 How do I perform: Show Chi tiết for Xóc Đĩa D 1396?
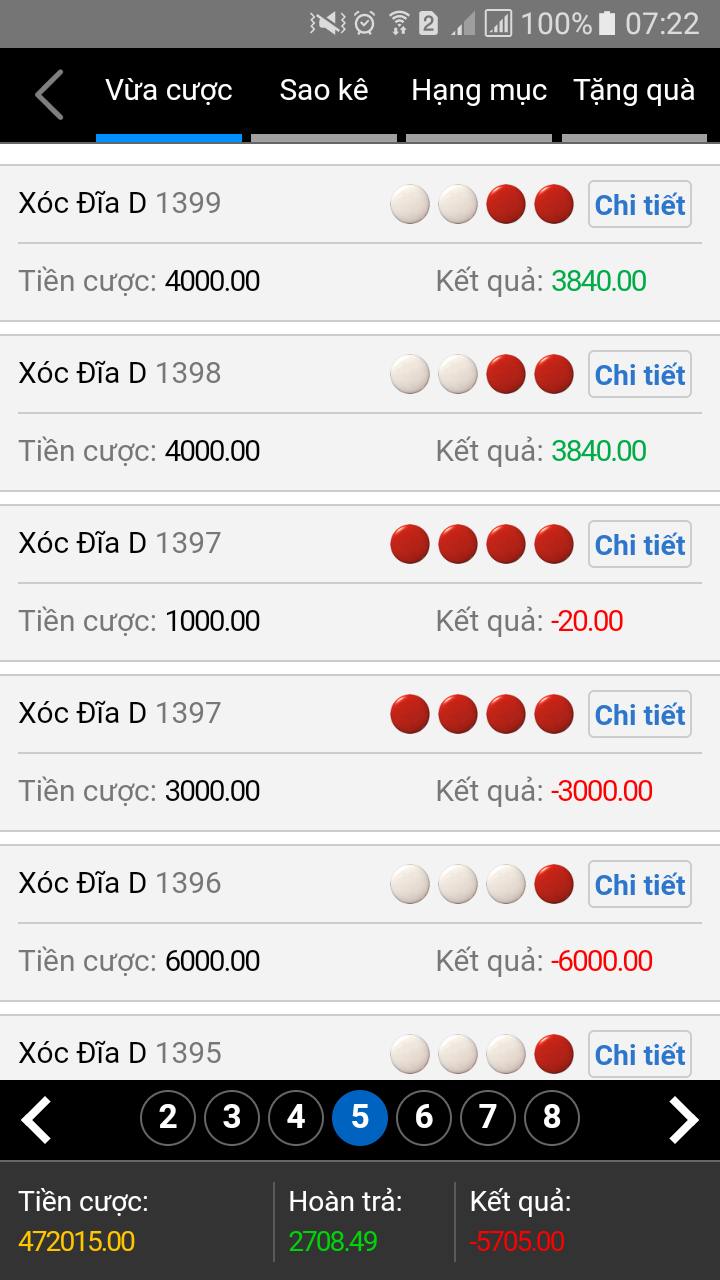640,885
